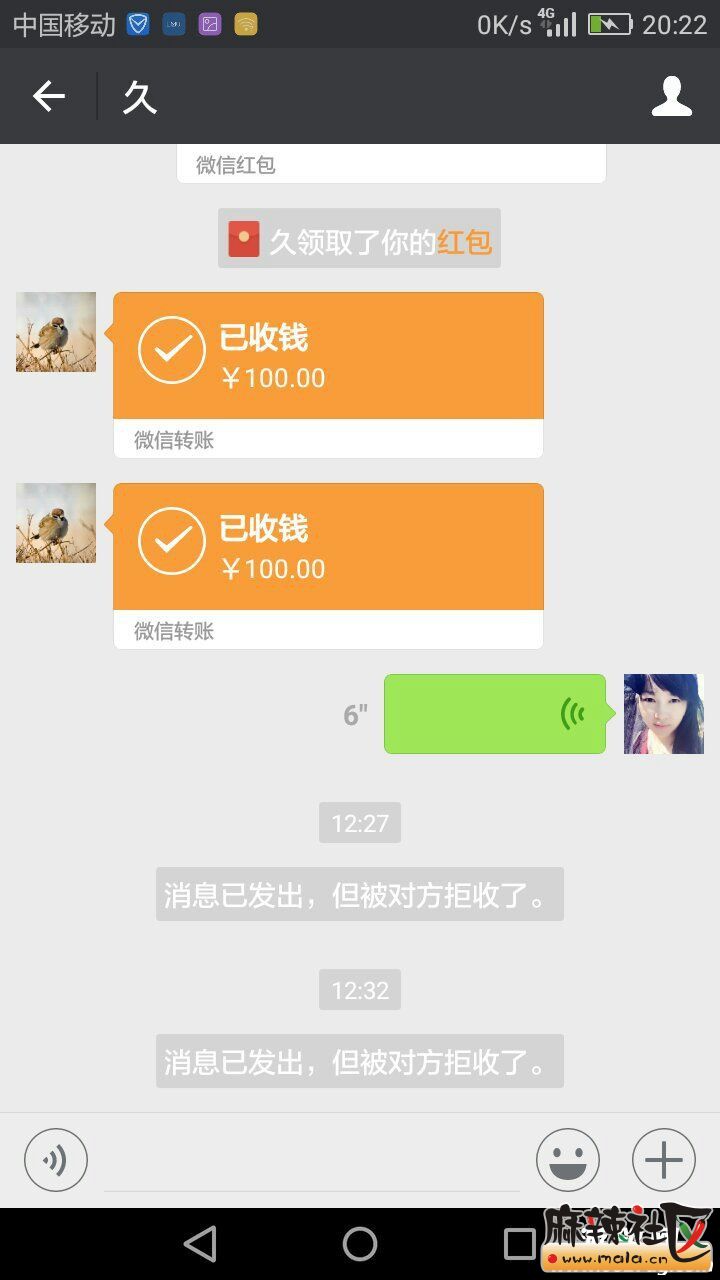
Task: Open chat info via the profile icon
Action: coord(671,97)
